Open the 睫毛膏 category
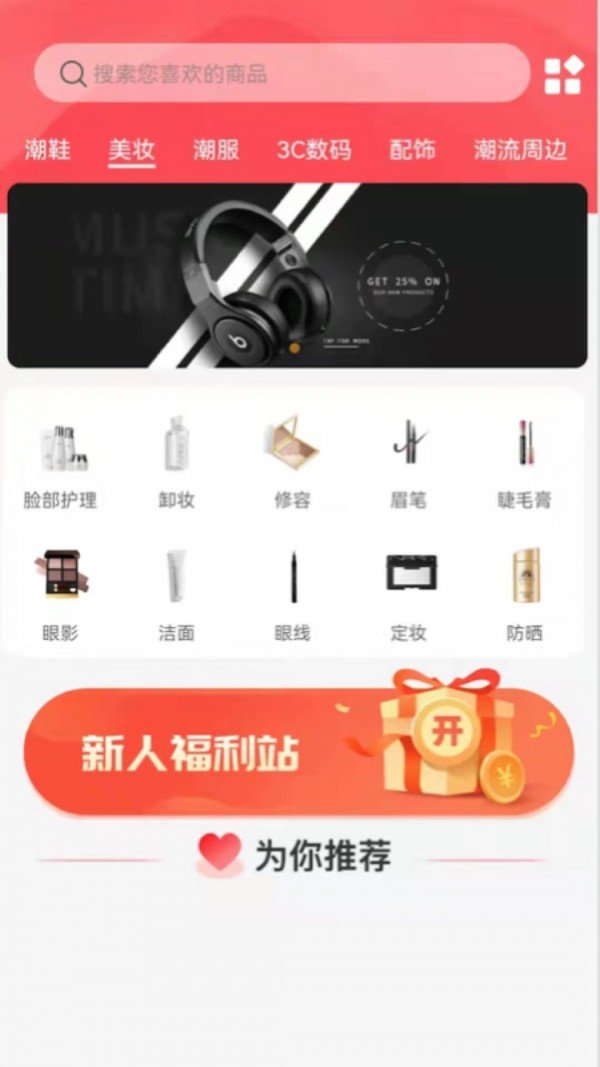 point(524,462)
